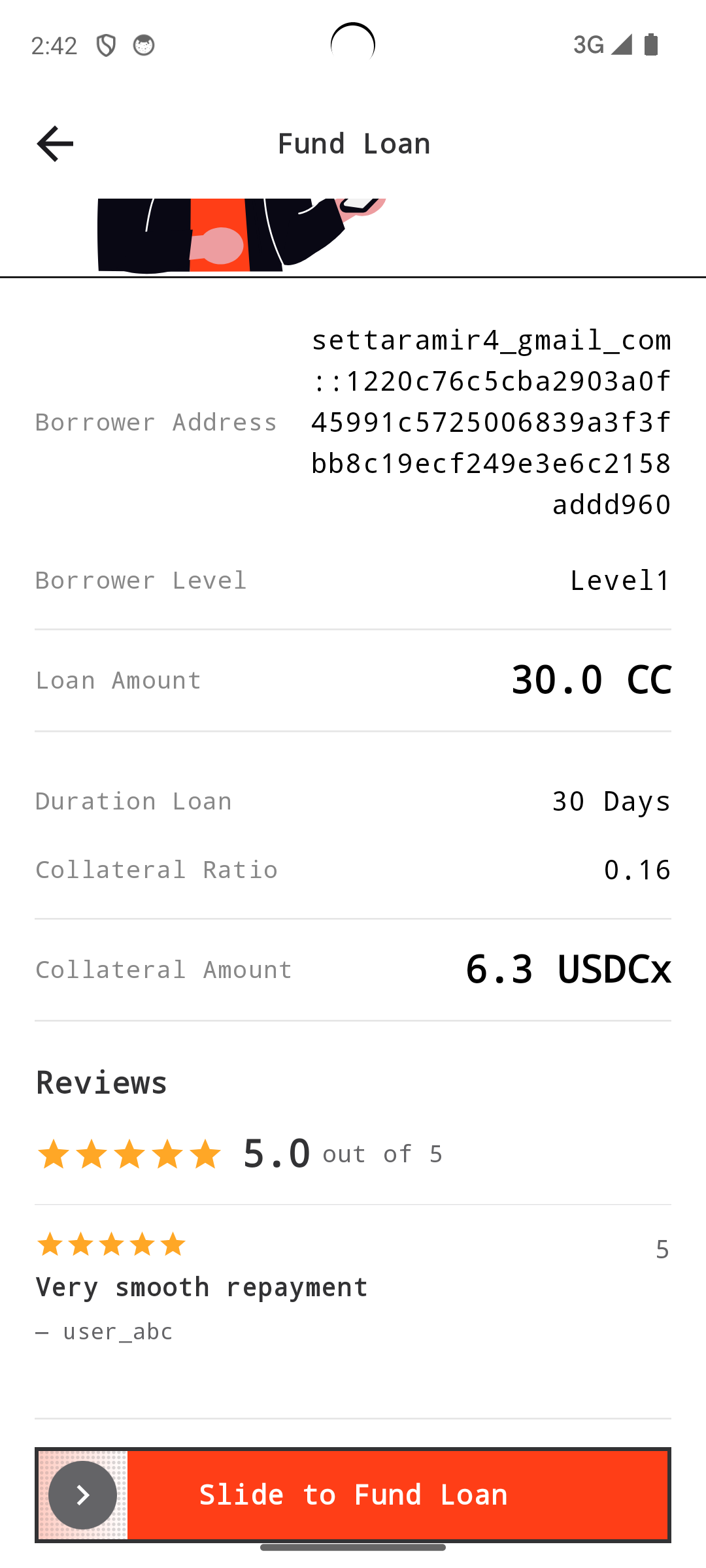The image size is (706, 1568).
Task: Tap the Very smooth repayment review
Action: coord(201,1286)
